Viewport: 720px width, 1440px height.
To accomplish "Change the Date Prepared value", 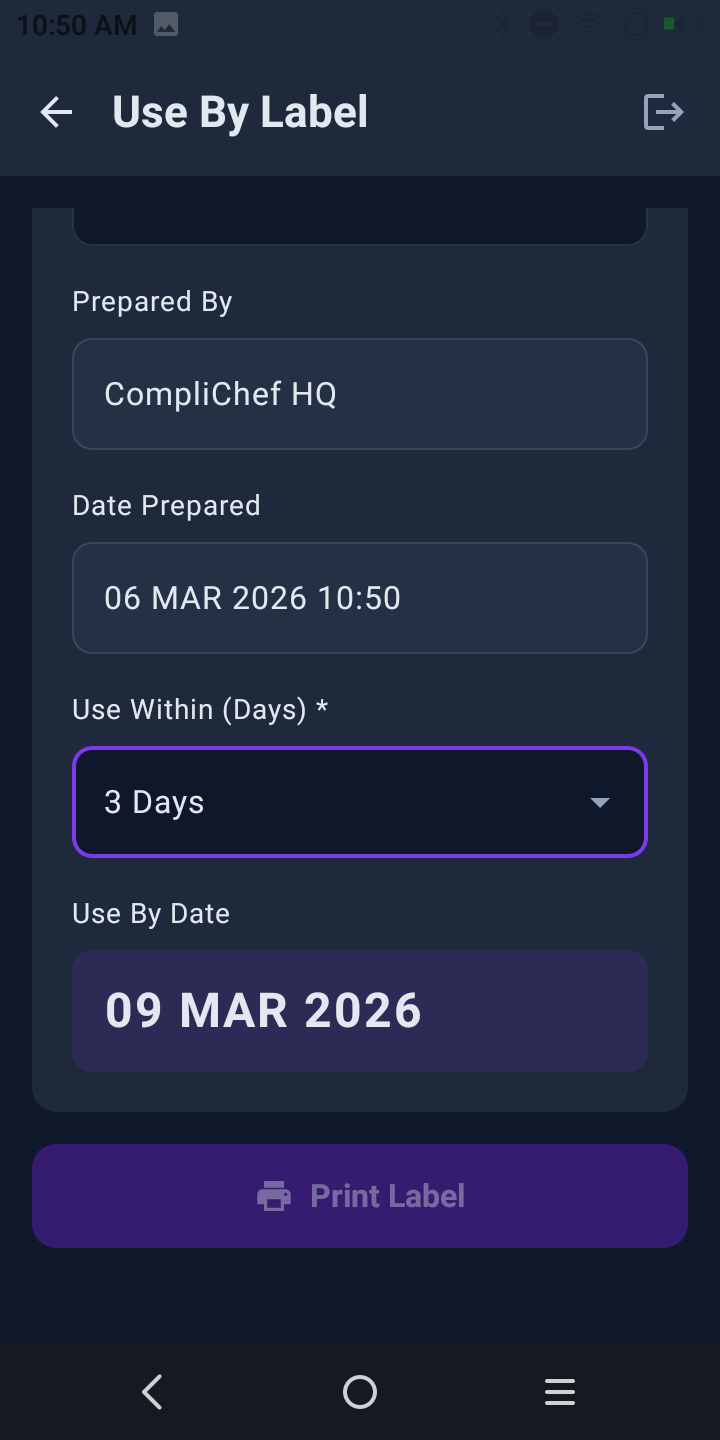I will point(360,598).
